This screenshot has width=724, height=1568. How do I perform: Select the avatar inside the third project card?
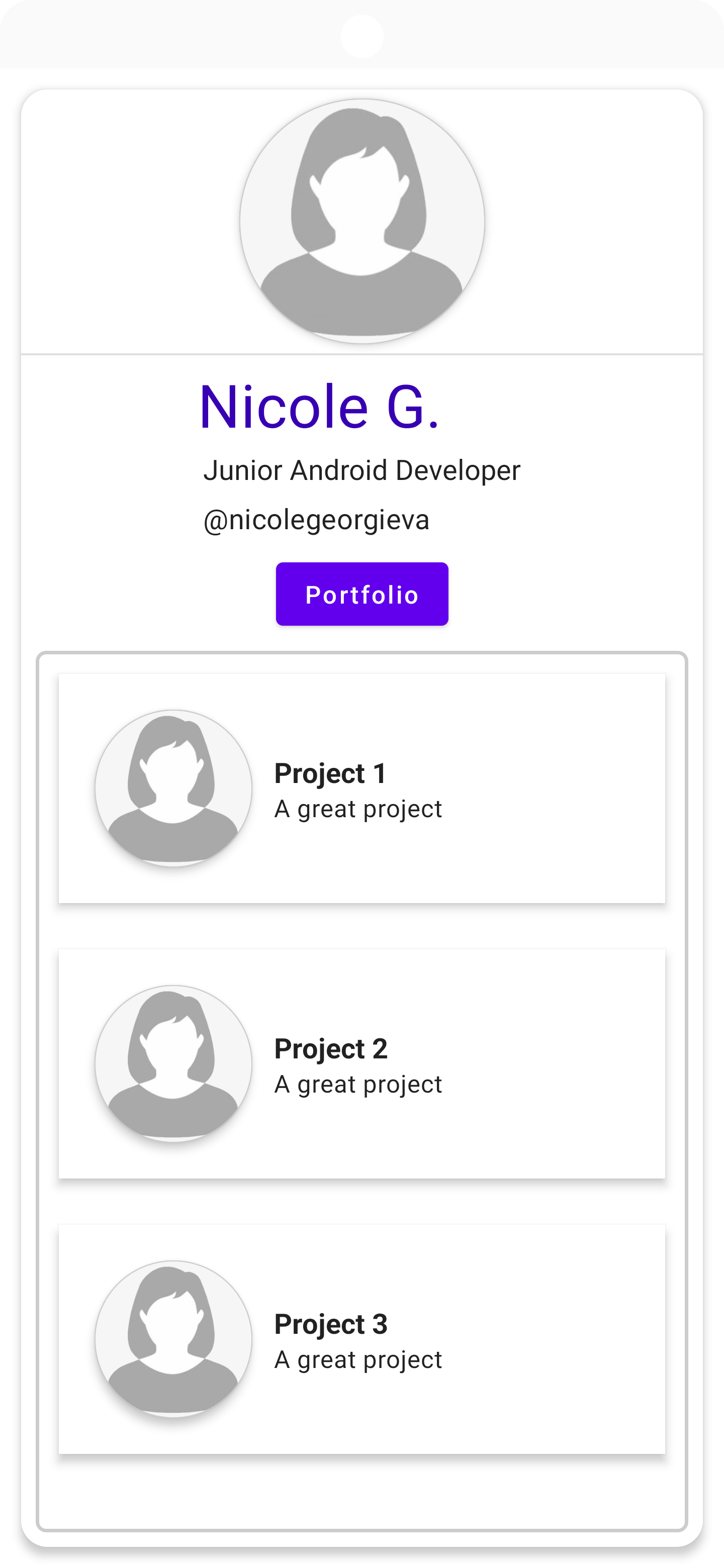(x=173, y=1338)
